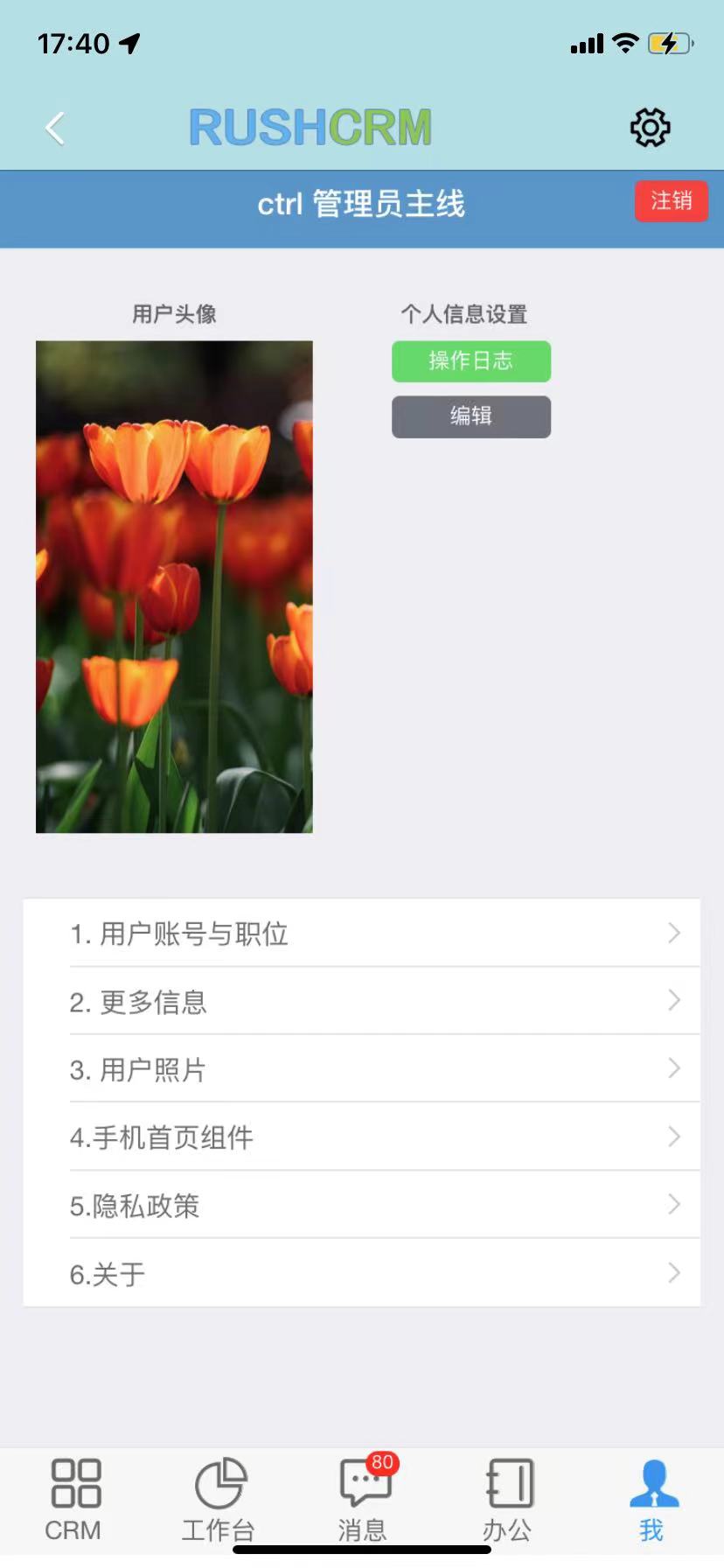The image size is (724, 1568).
Task: Open the 操作日志 operation log
Action: [471, 360]
